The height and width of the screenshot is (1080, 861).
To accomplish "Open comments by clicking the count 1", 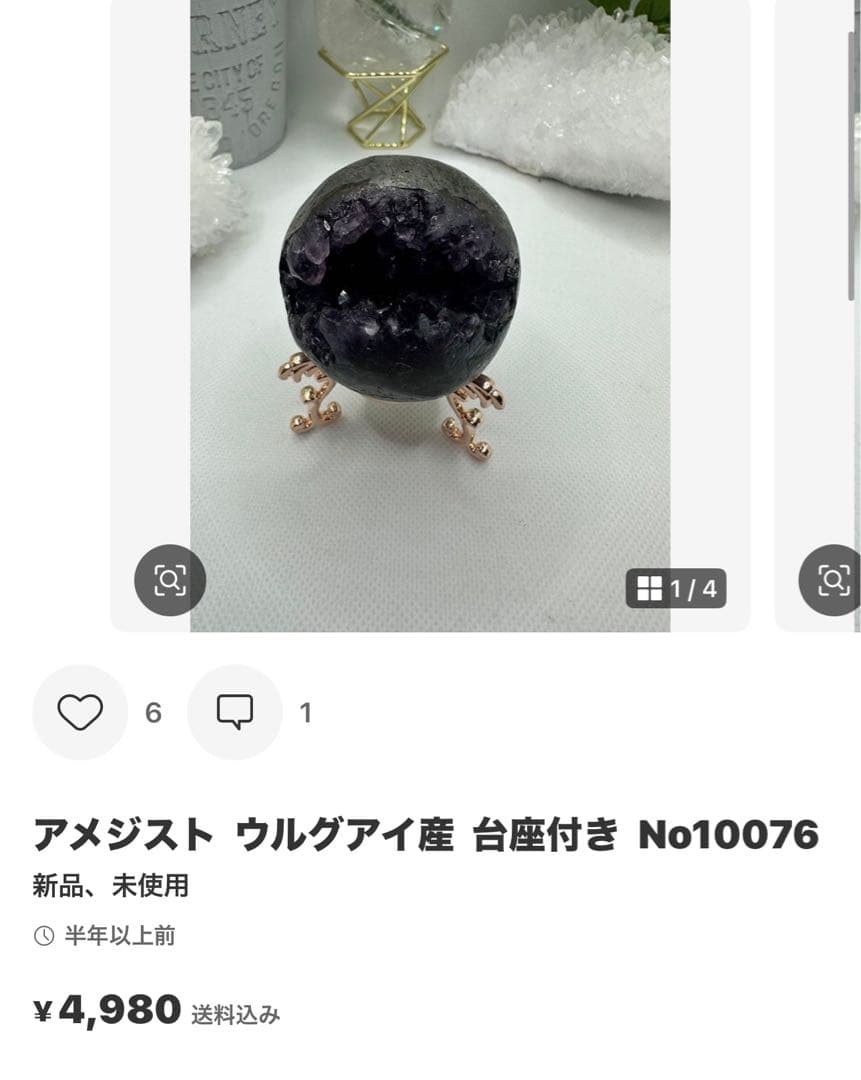I will [305, 714].
